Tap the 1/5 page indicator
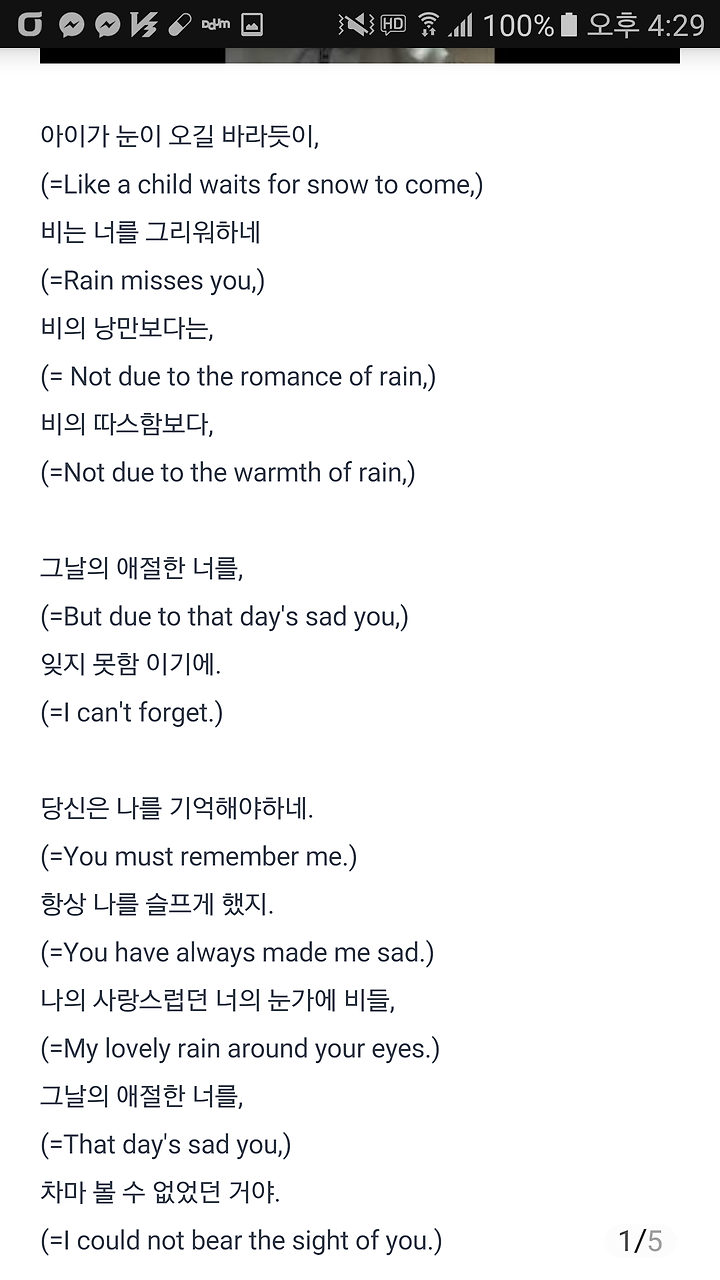Viewport: 720px width, 1280px height. (640, 1241)
